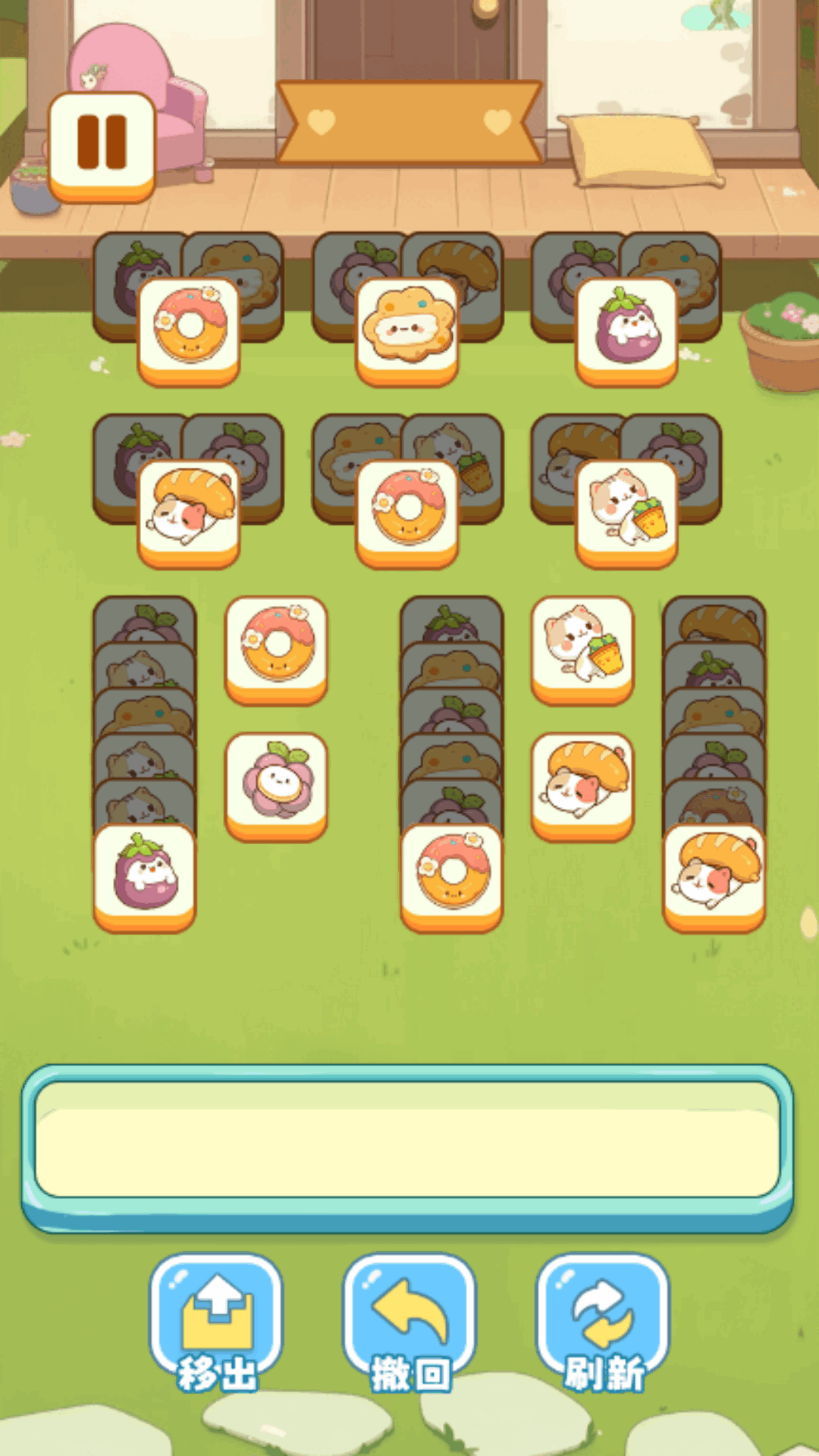Pause the game
Screen dimensions: 819x1456
tap(102, 146)
